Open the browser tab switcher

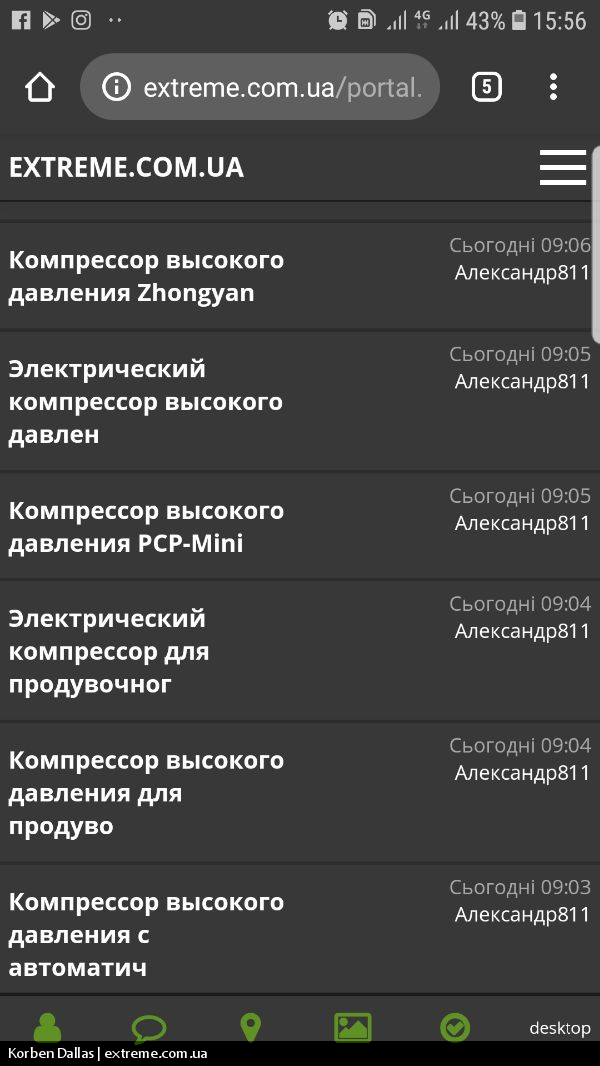coord(487,87)
